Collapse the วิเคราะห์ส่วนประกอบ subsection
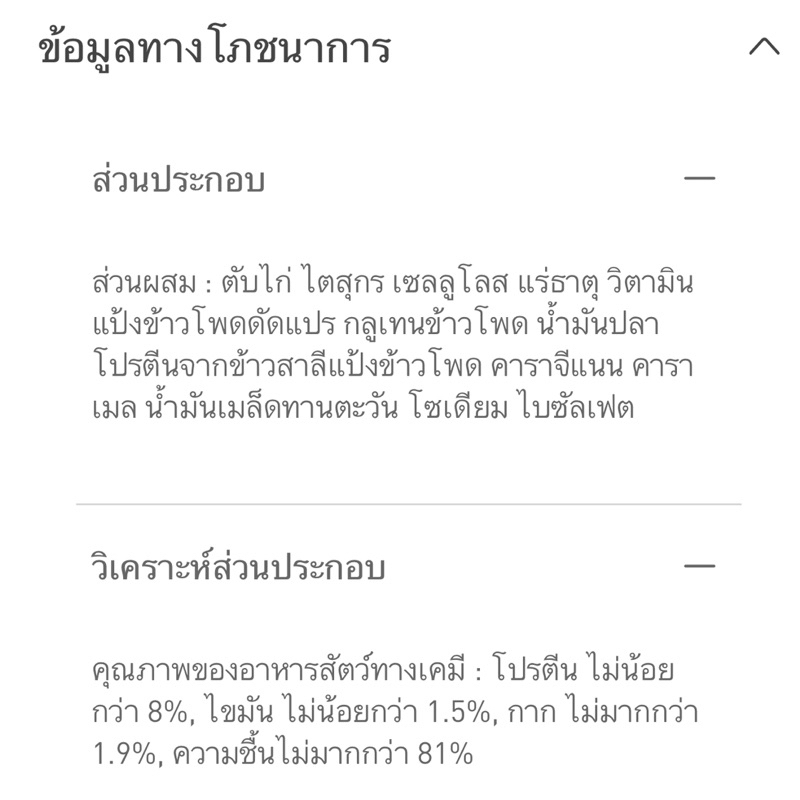 (x=699, y=565)
